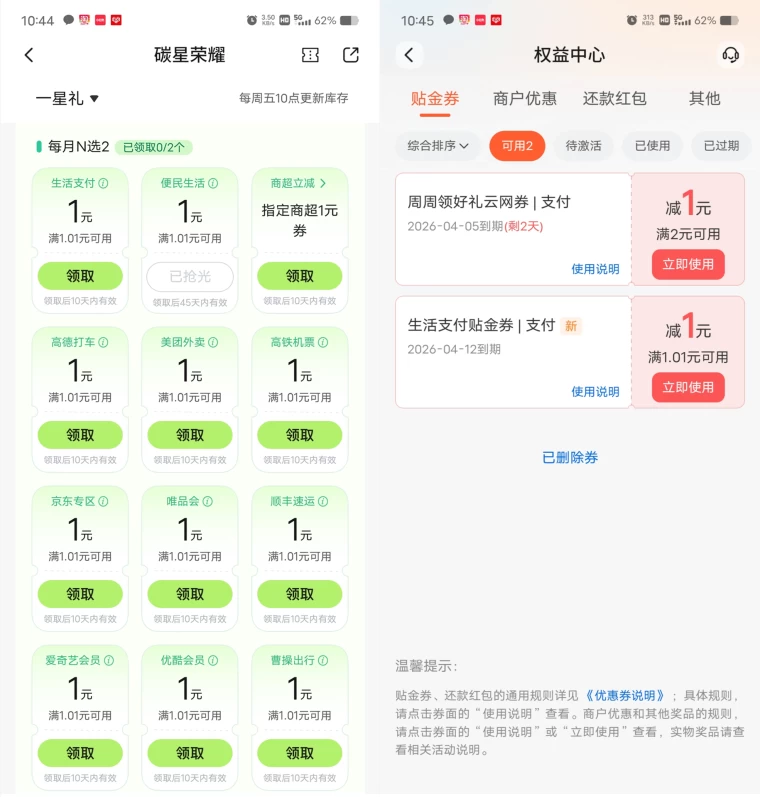
Task: Tap the back arrow on the 碳星荣耀 page
Action: click(30, 55)
